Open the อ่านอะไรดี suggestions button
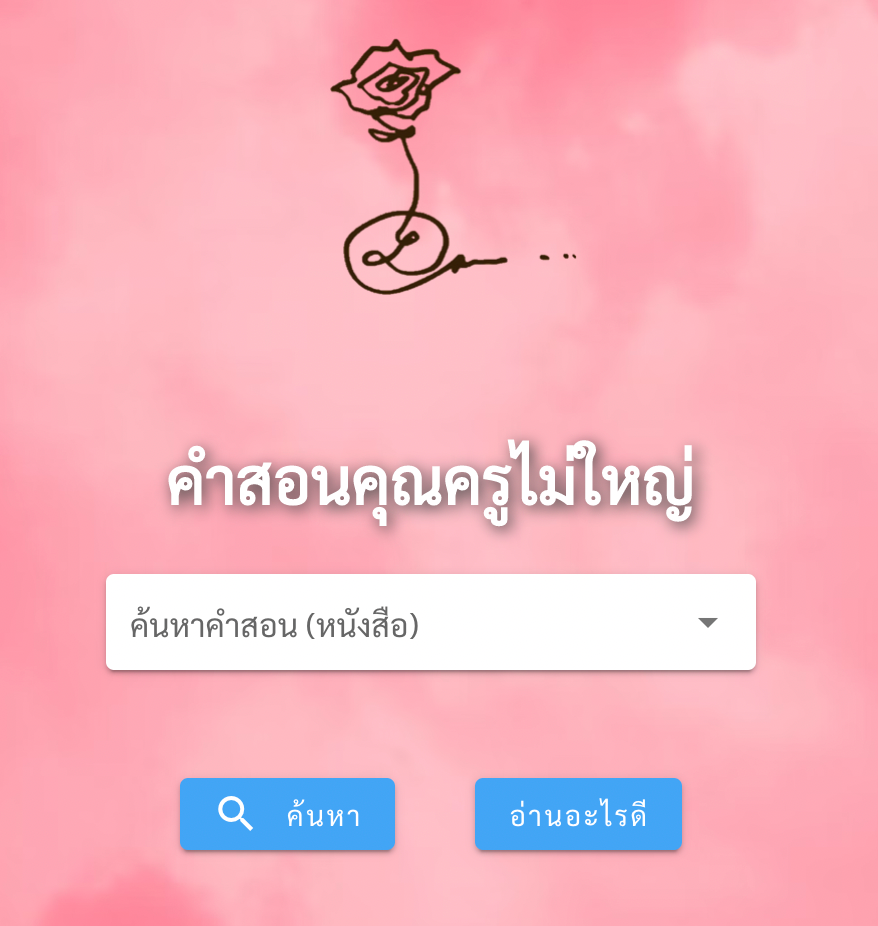 point(578,815)
